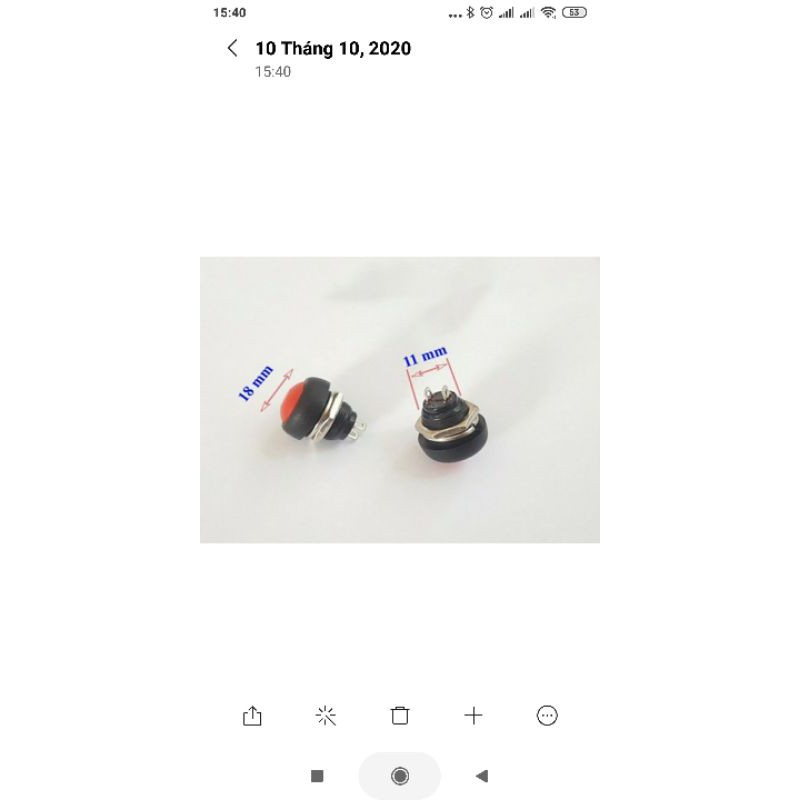Open the more options menu
Screen dimensions: 800x800
click(547, 715)
